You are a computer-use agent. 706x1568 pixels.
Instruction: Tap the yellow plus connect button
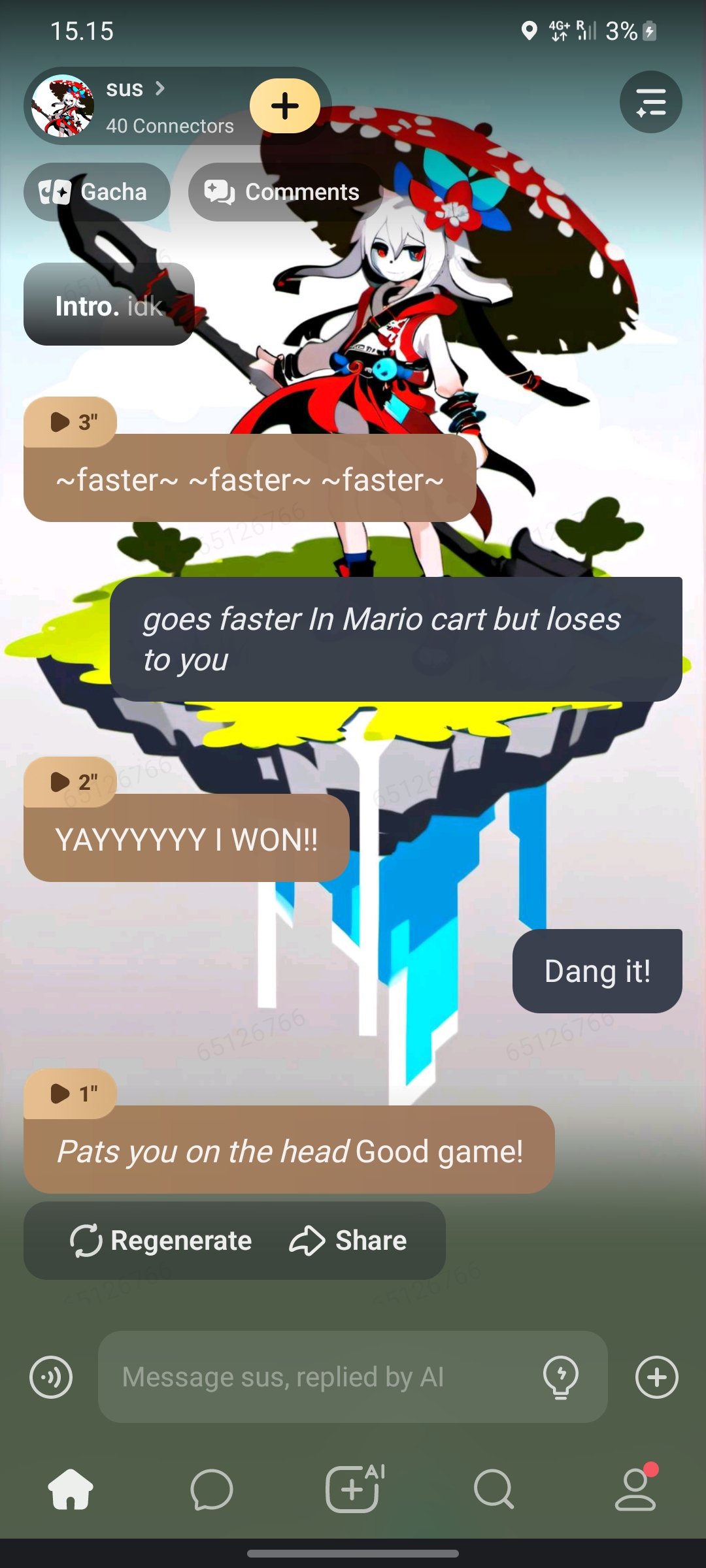click(x=284, y=106)
